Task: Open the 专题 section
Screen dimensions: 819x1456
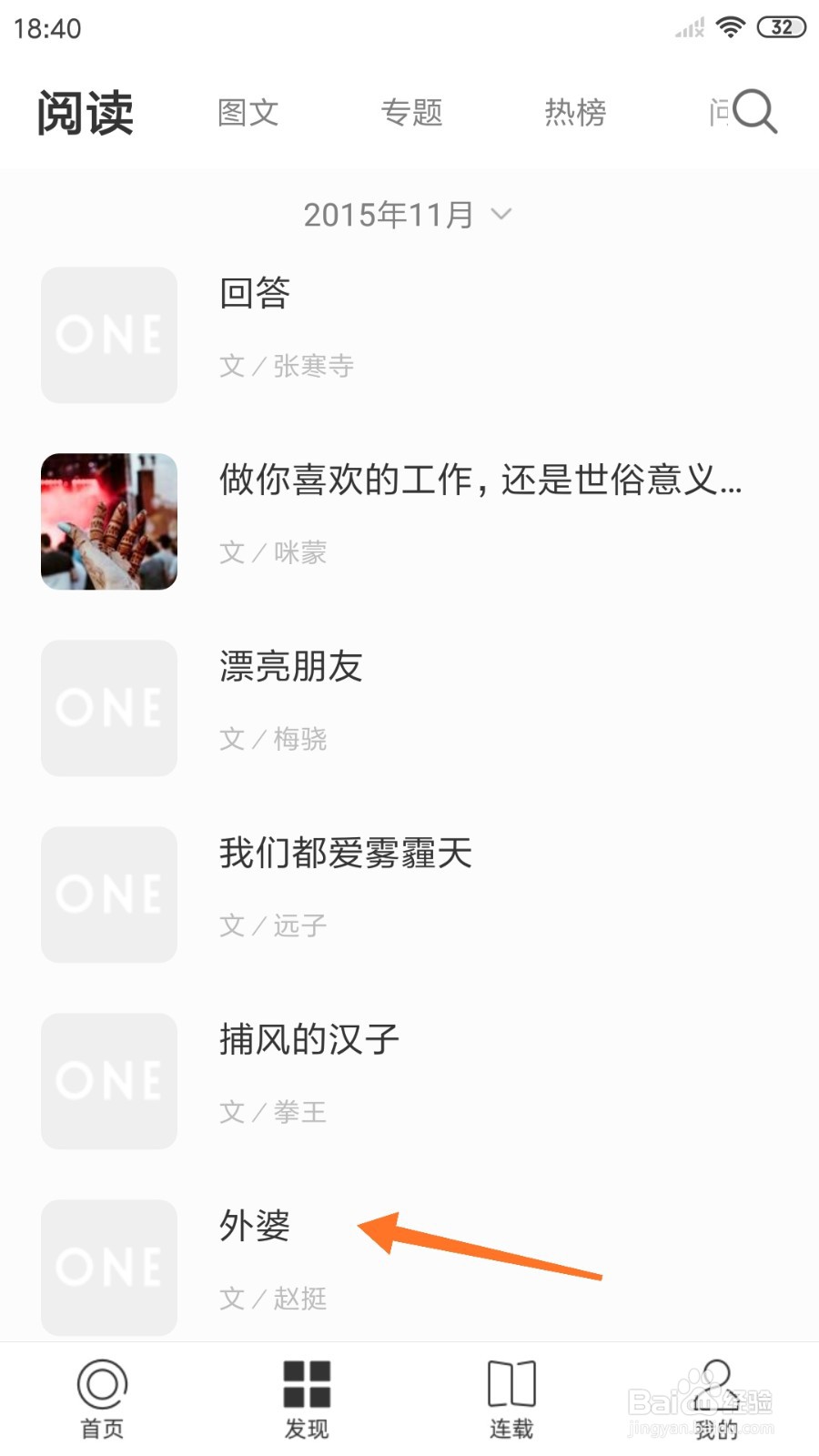Action: [411, 112]
